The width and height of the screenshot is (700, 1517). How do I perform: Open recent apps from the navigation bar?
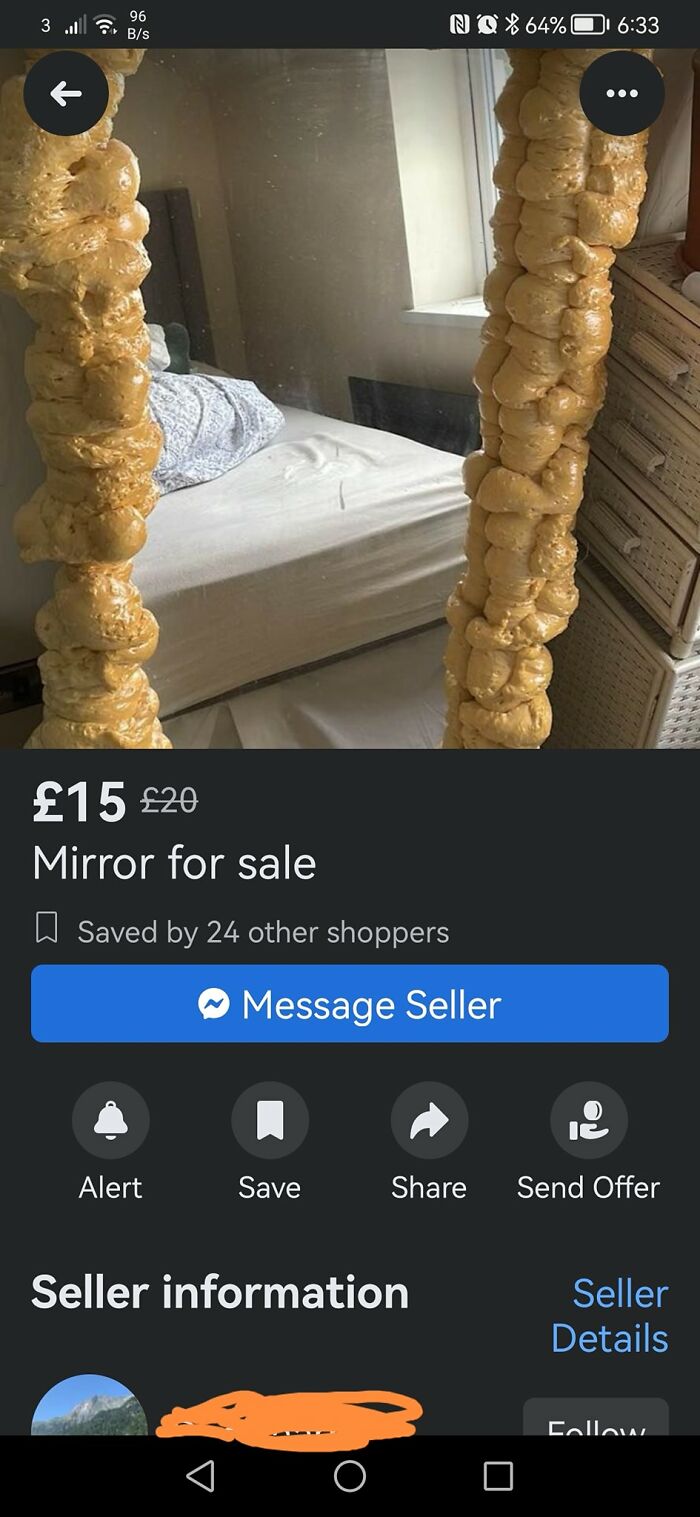click(497, 1476)
